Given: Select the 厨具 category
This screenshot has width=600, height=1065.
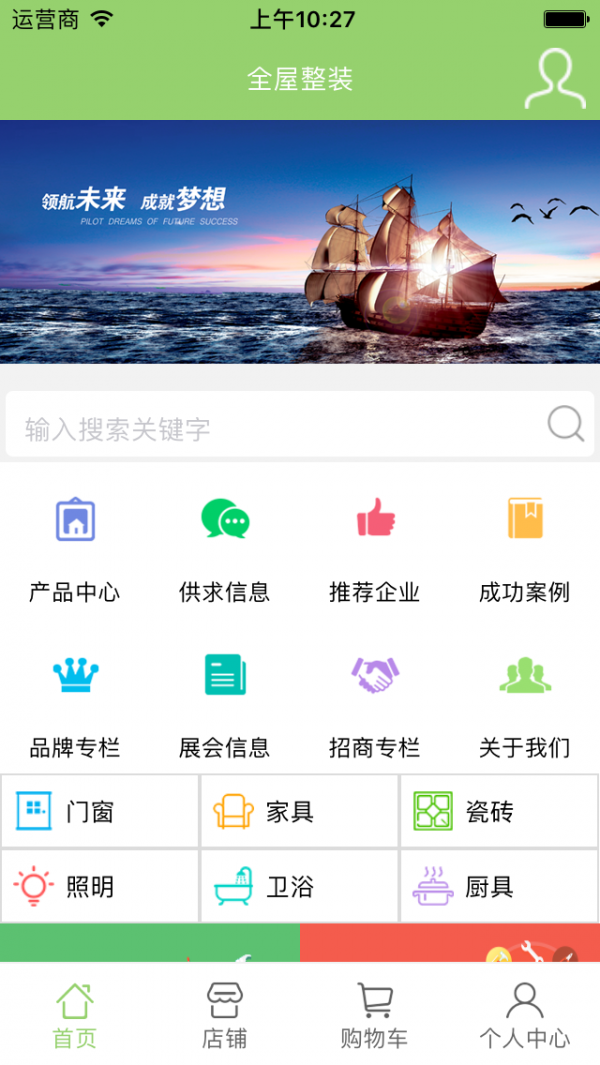Looking at the screenshot, I should pyautogui.click(x=499, y=886).
